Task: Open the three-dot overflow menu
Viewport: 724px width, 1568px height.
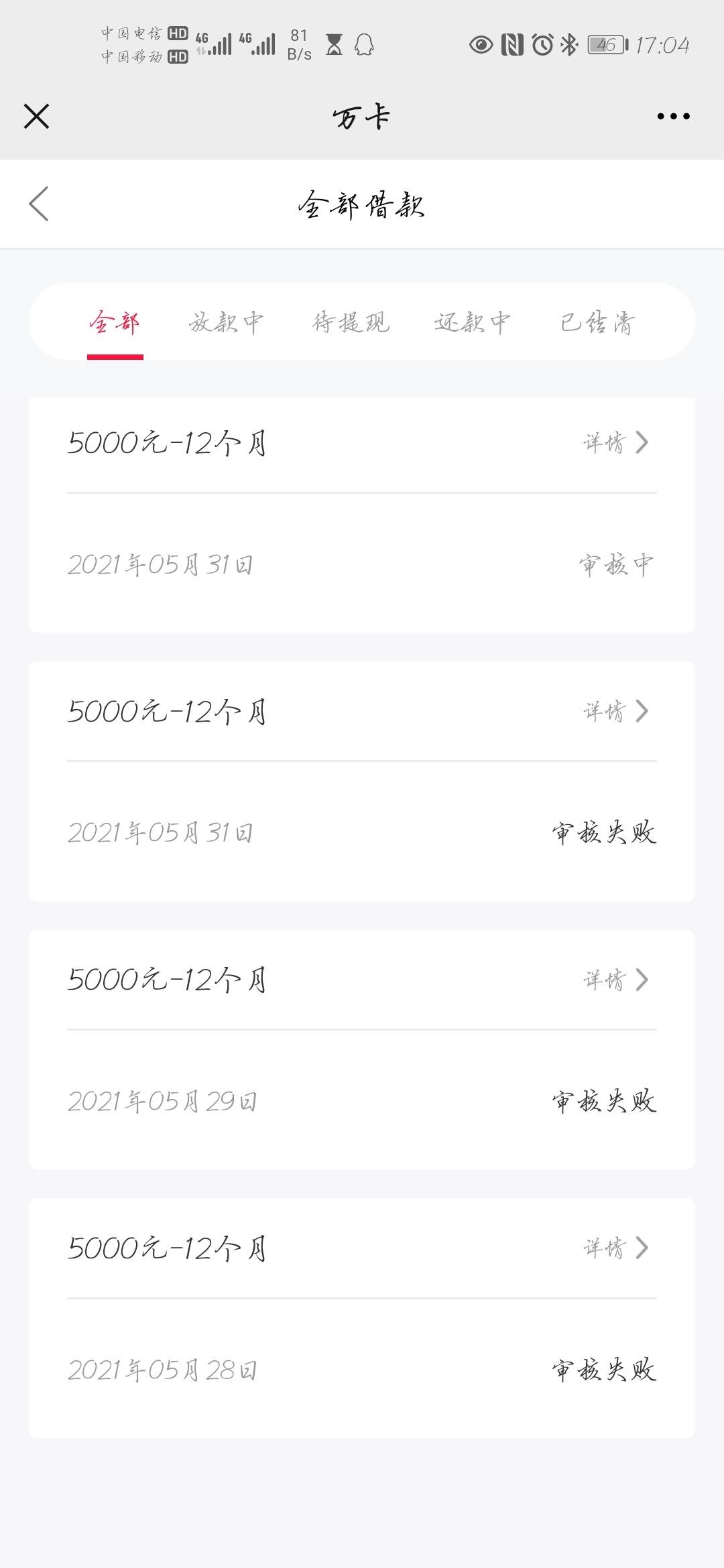Action: (673, 117)
